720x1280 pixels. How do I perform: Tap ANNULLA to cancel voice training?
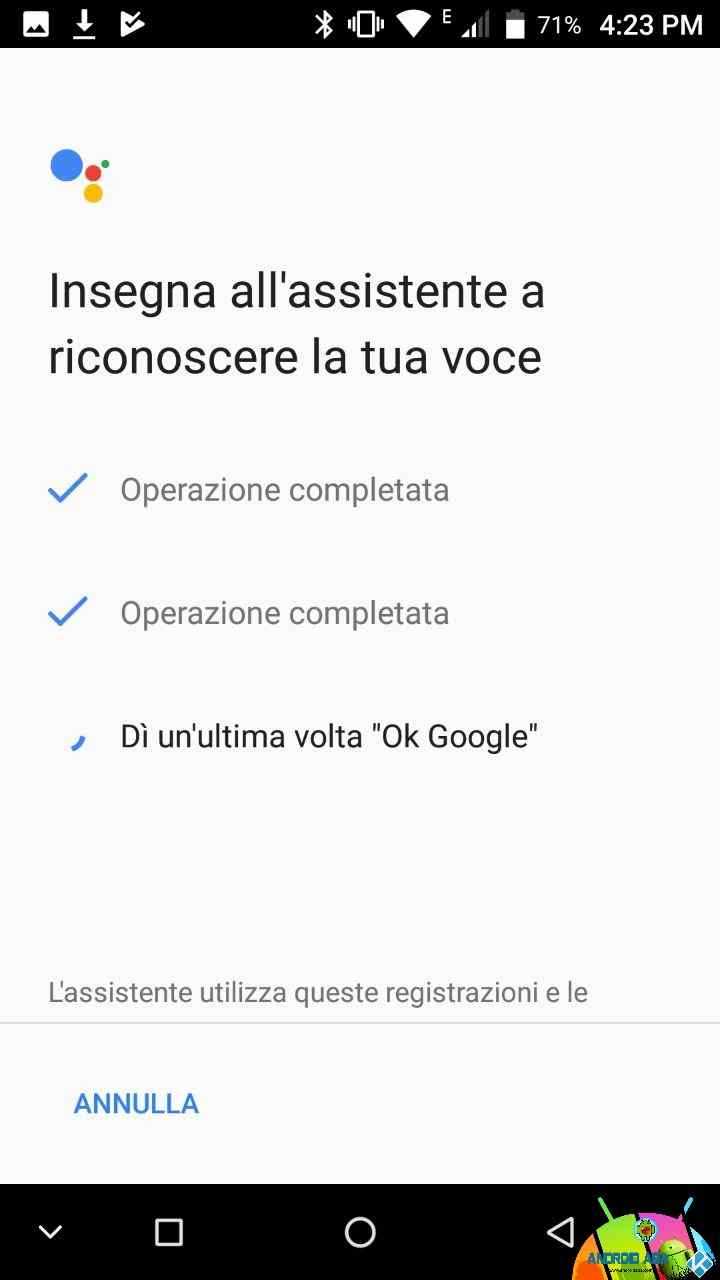pos(136,1103)
